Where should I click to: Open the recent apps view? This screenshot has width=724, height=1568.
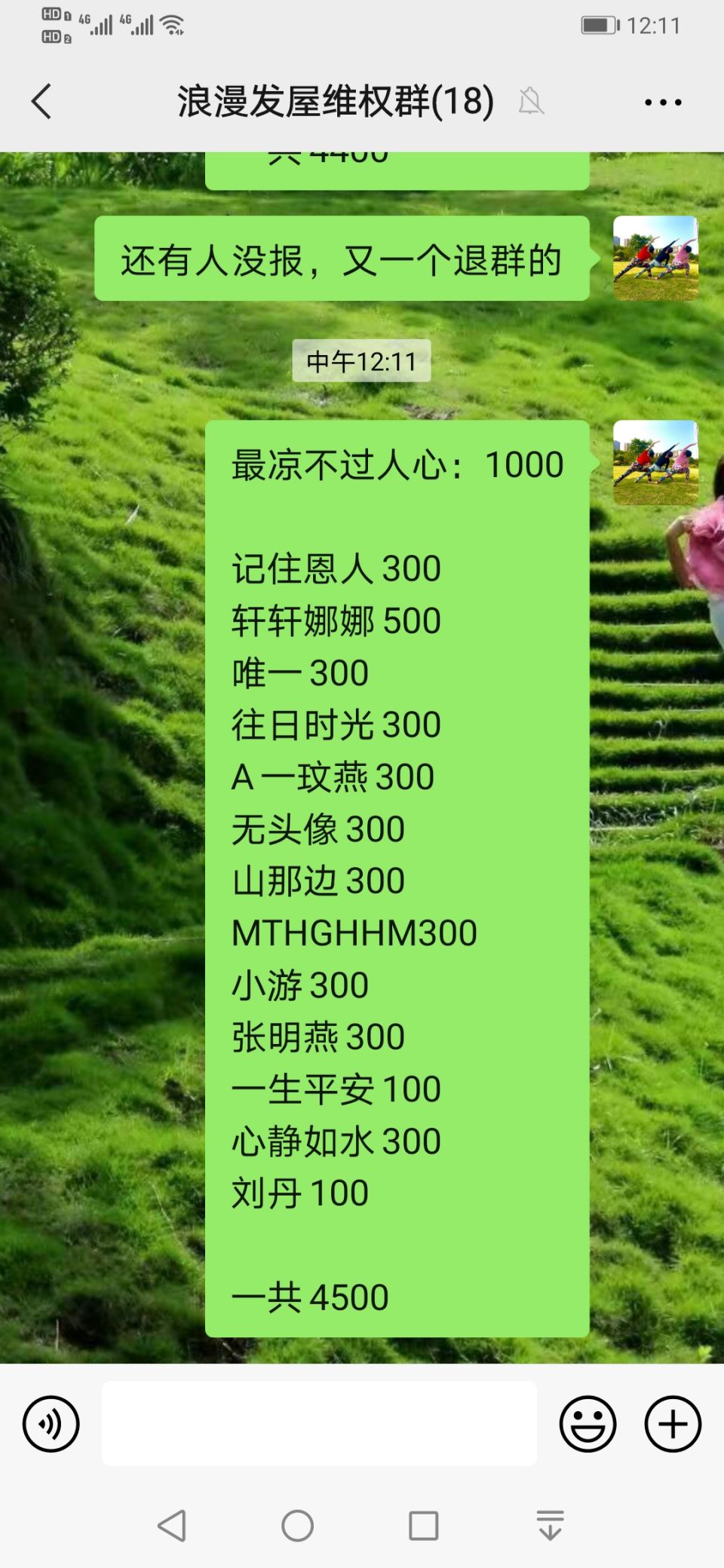click(423, 1527)
